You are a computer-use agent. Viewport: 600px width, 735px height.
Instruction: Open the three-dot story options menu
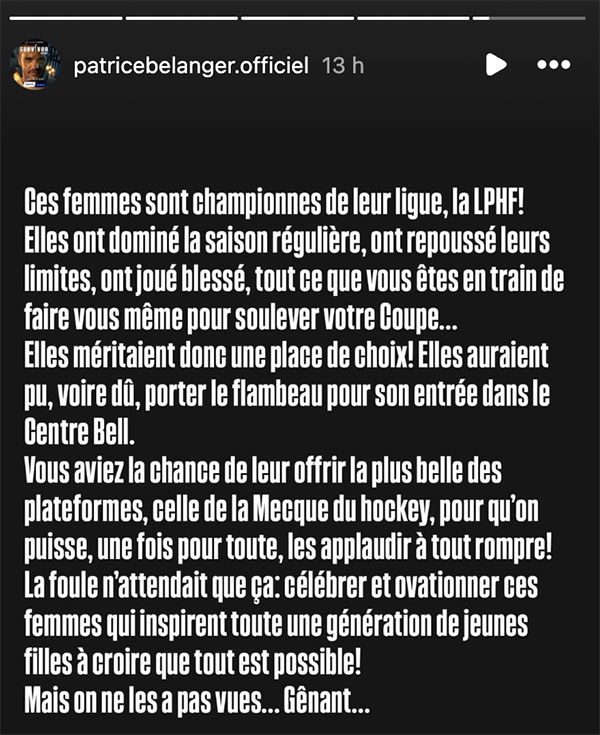point(554,64)
